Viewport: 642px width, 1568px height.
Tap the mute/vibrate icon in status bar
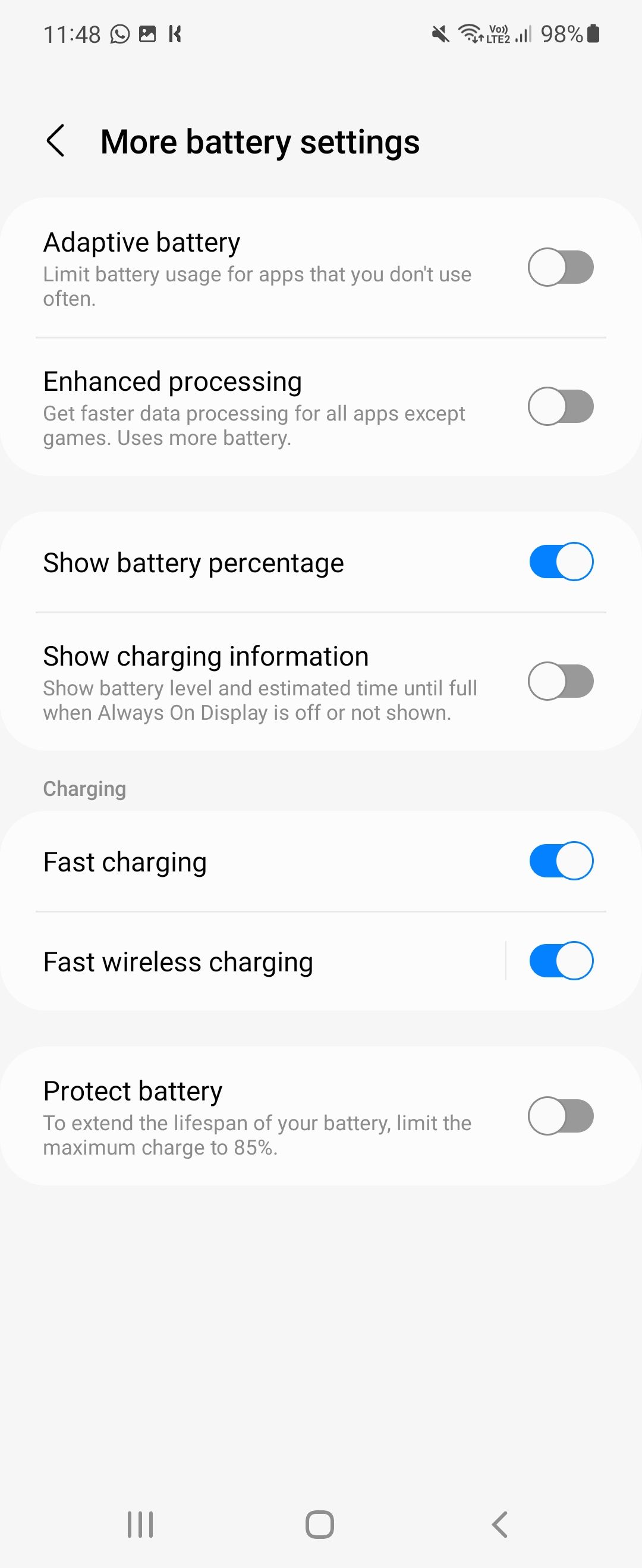440,33
